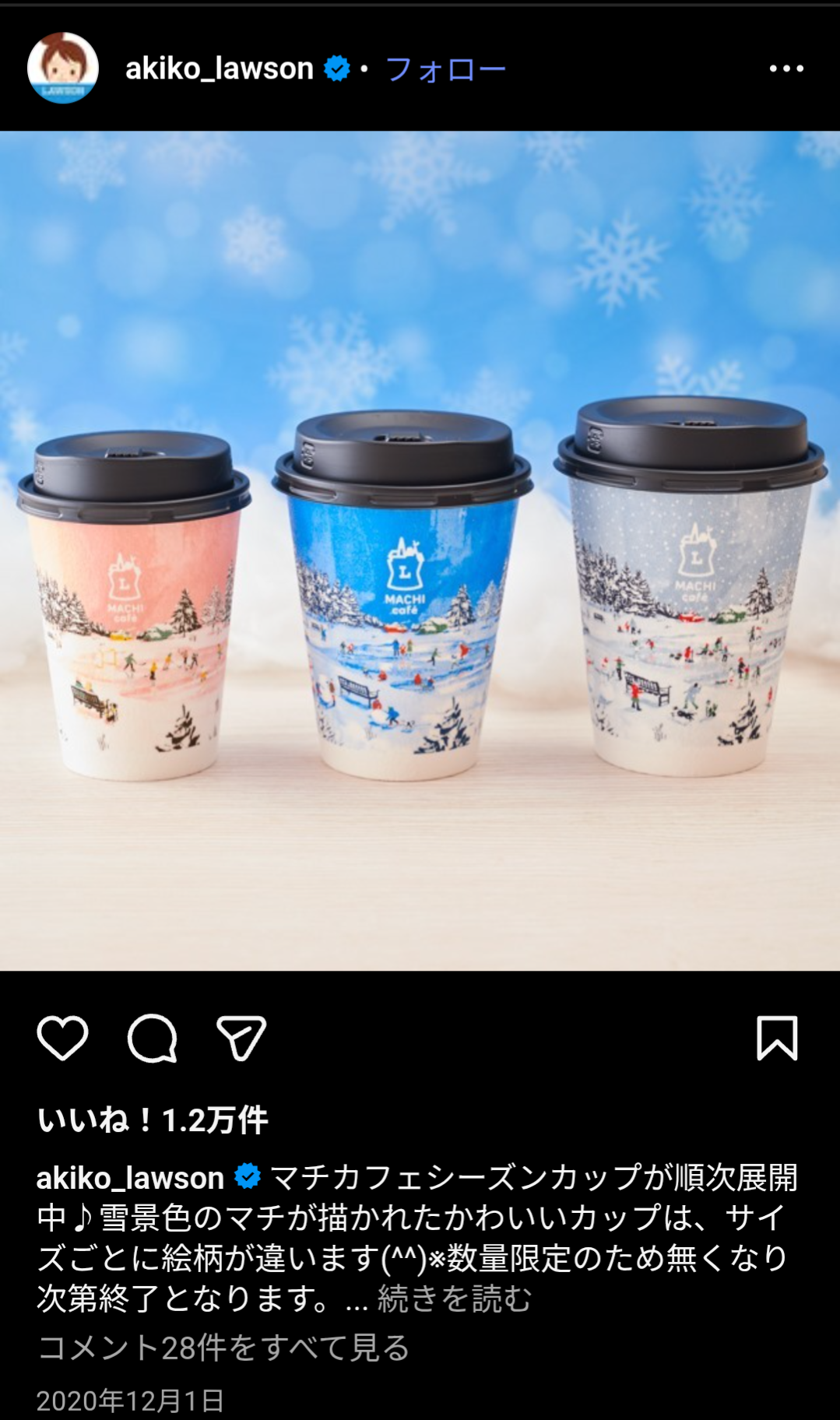This screenshot has width=840, height=1420.
Task: Bookmark this post
Action: pos(777,1038)
